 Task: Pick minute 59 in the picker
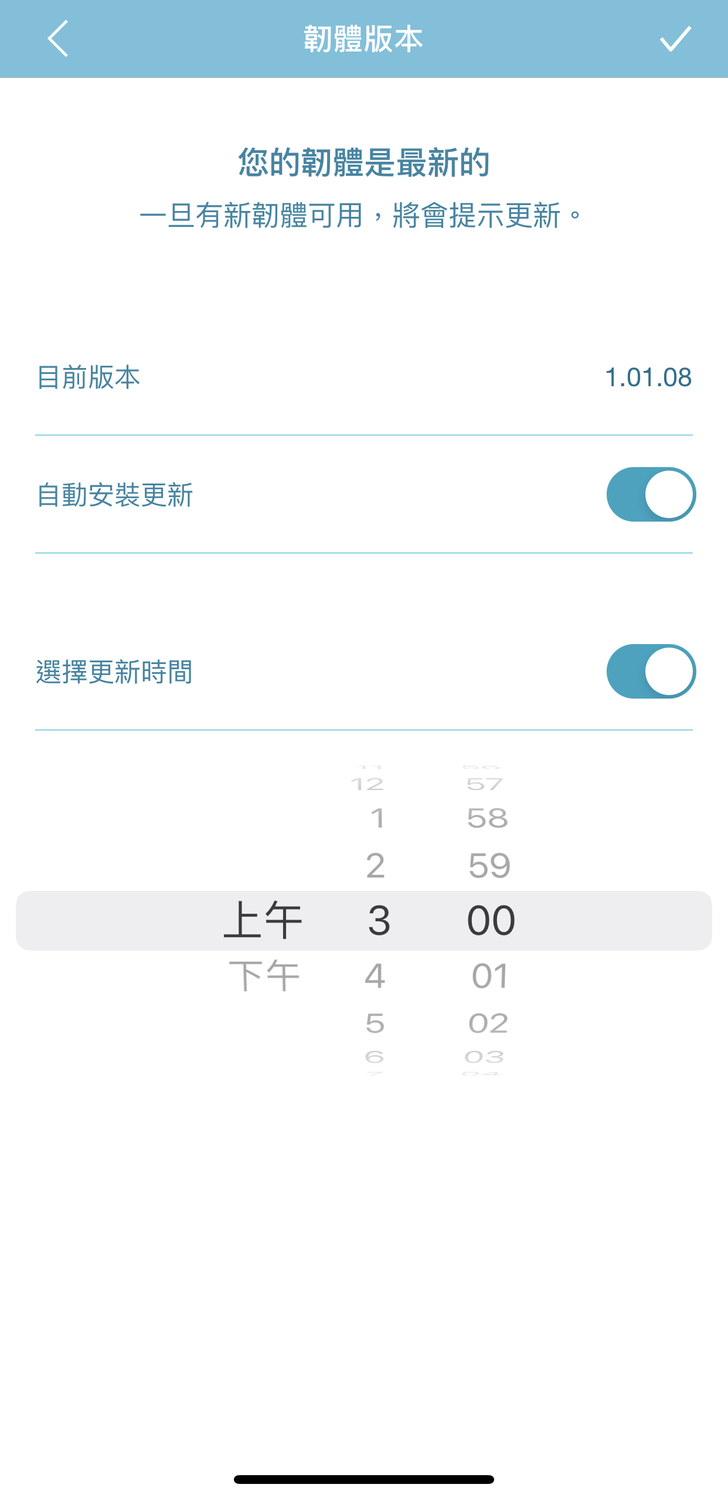(490, 865)
